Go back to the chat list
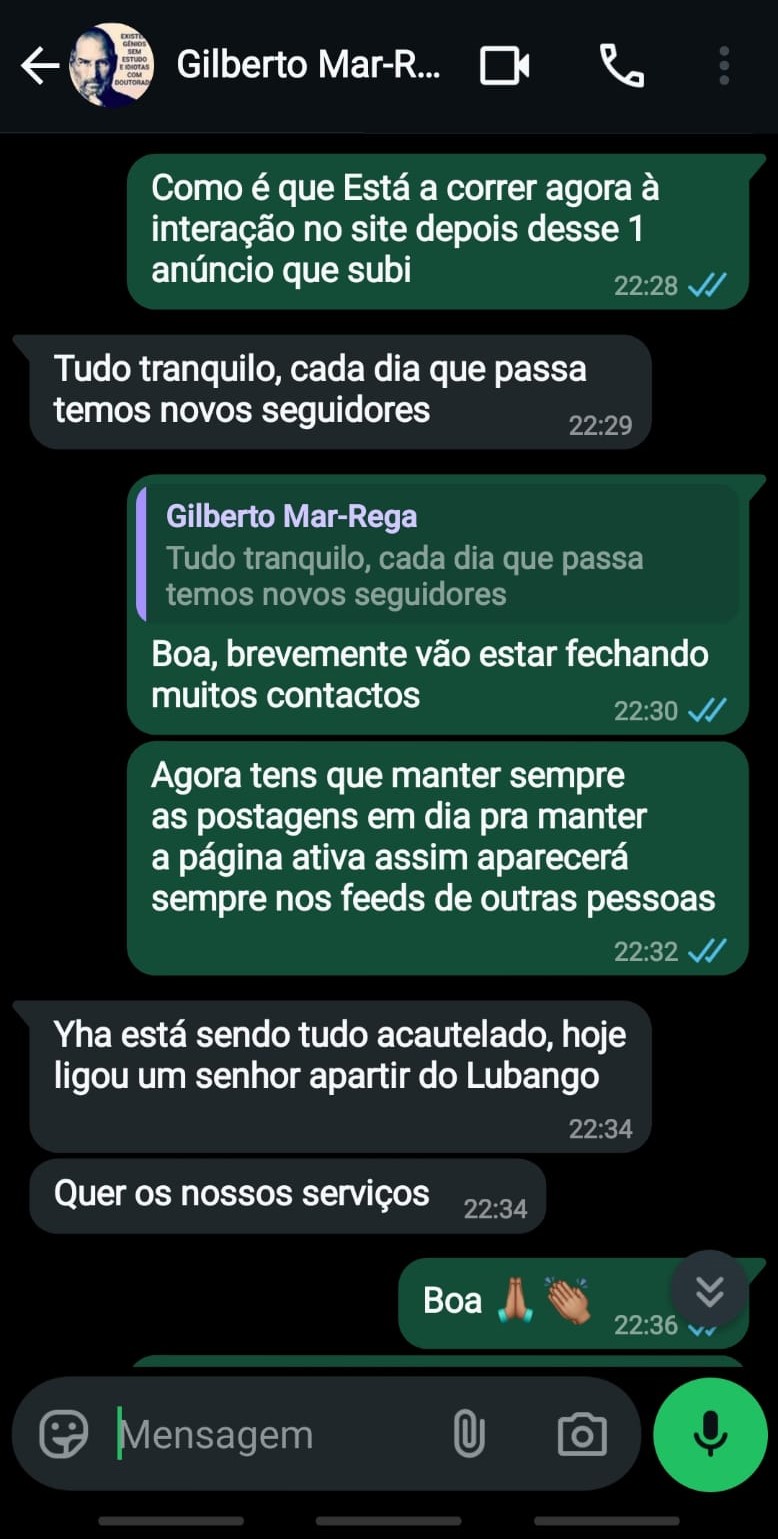This screenshot has width=778, height=1539. tap(39, 67)
